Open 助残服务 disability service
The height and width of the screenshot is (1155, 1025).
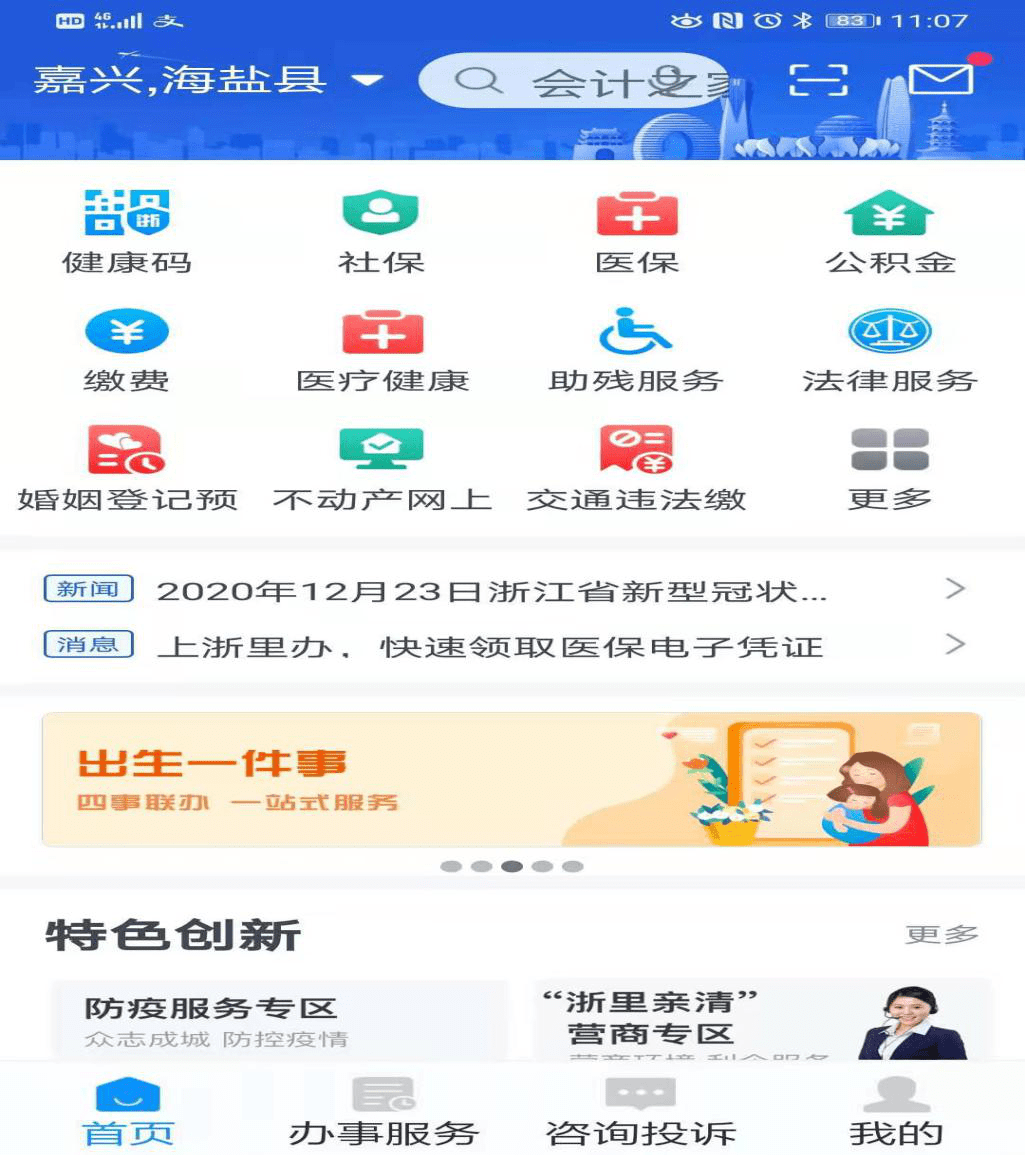(x=636, y=351)
